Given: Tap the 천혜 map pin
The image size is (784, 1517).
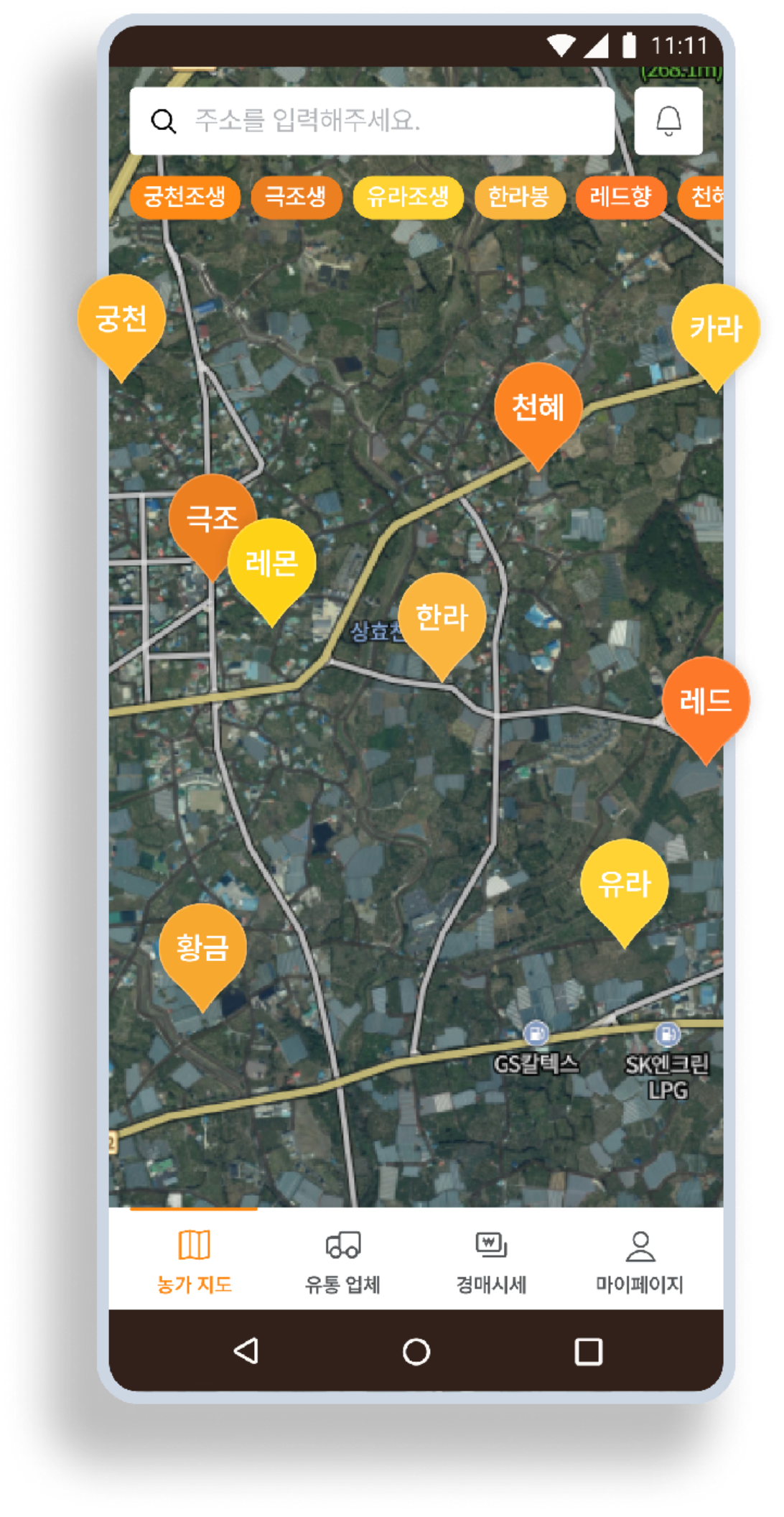Looking at the screenshot, I should coord(538,407).
